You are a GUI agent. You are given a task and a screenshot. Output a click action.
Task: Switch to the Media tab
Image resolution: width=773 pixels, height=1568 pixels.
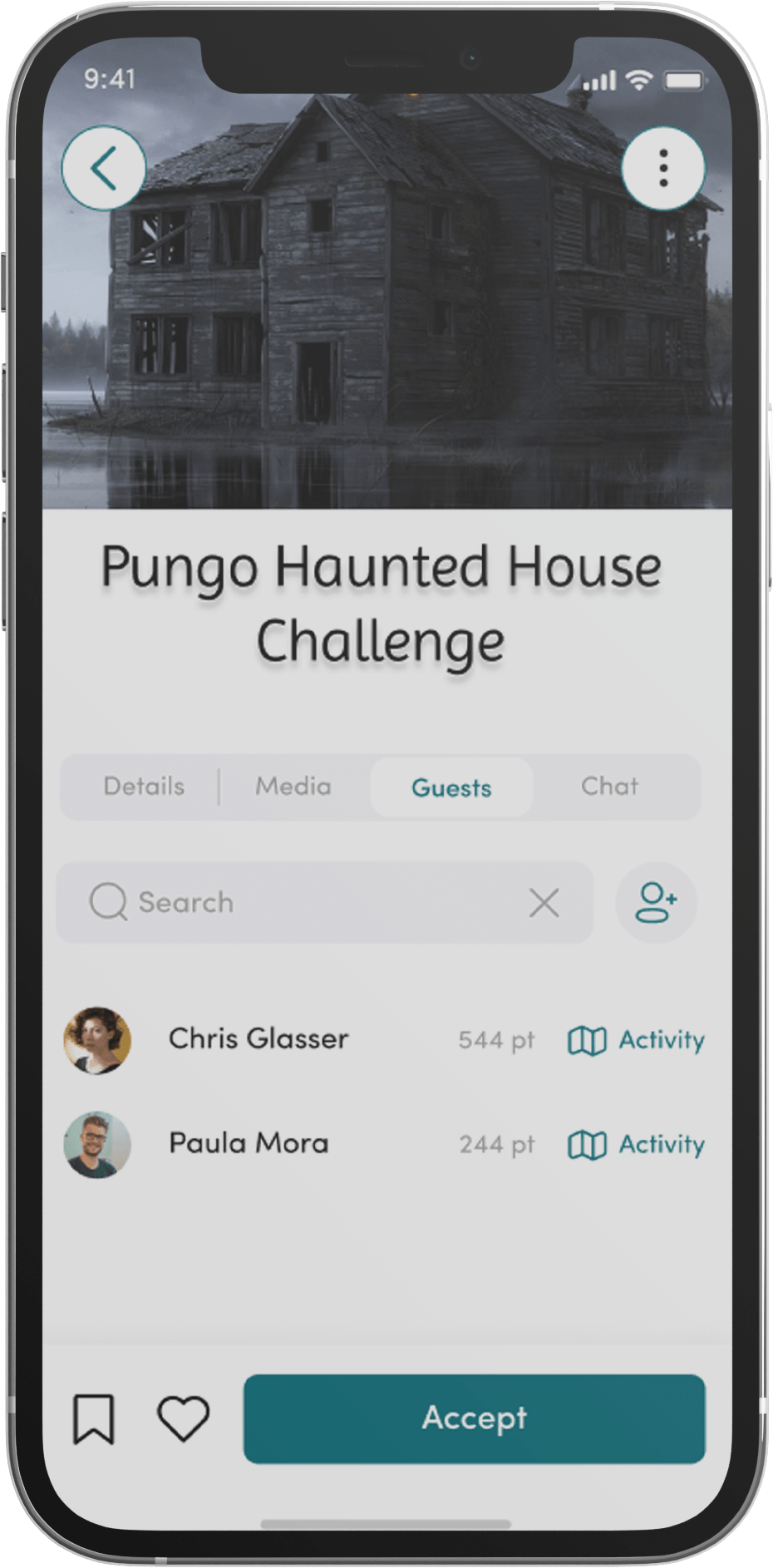pos(293,786)
